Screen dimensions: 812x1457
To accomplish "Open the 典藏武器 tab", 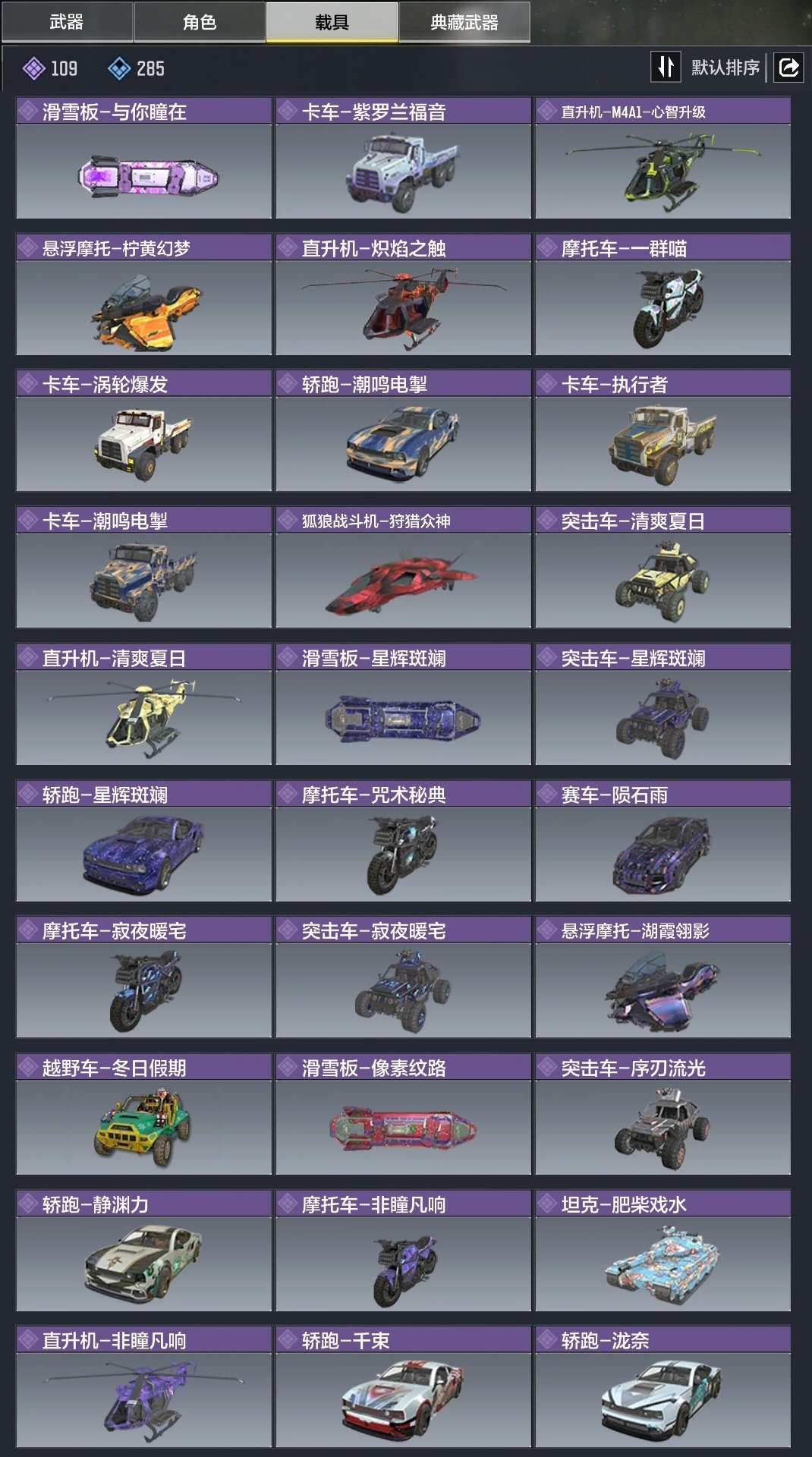I will 464,22.
